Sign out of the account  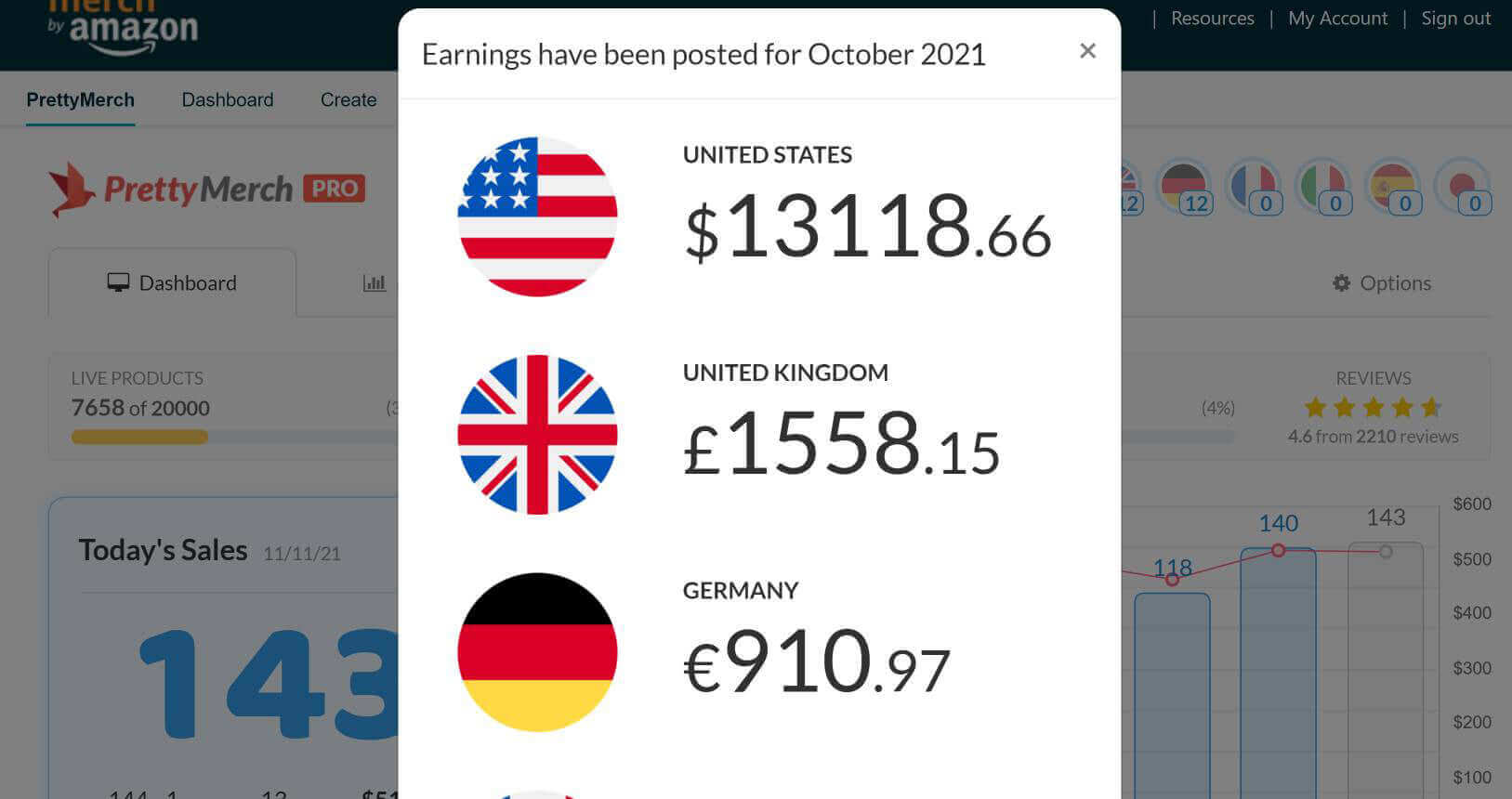coord(1455,19)
